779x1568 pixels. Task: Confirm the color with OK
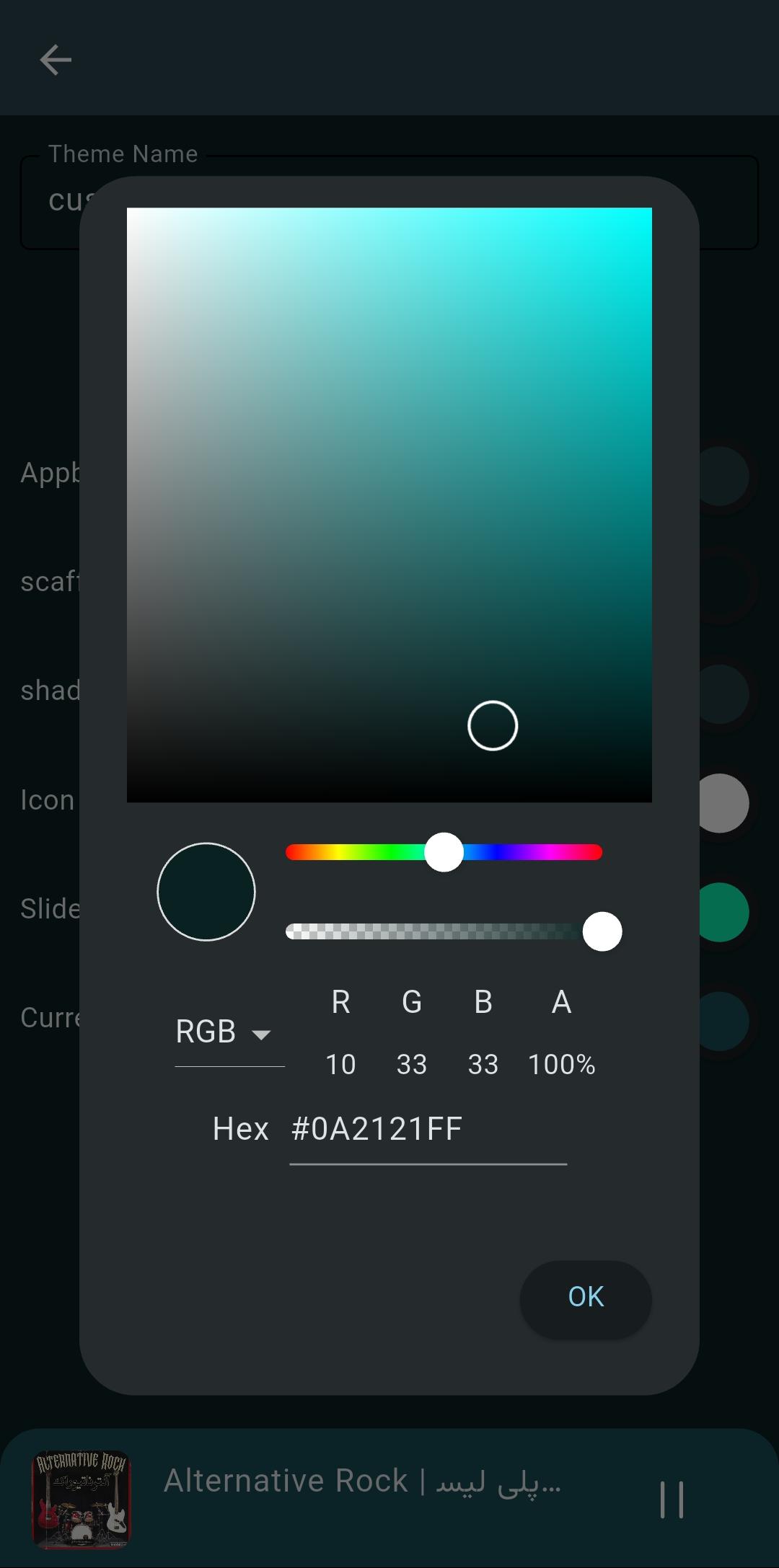pos(586,1298)
